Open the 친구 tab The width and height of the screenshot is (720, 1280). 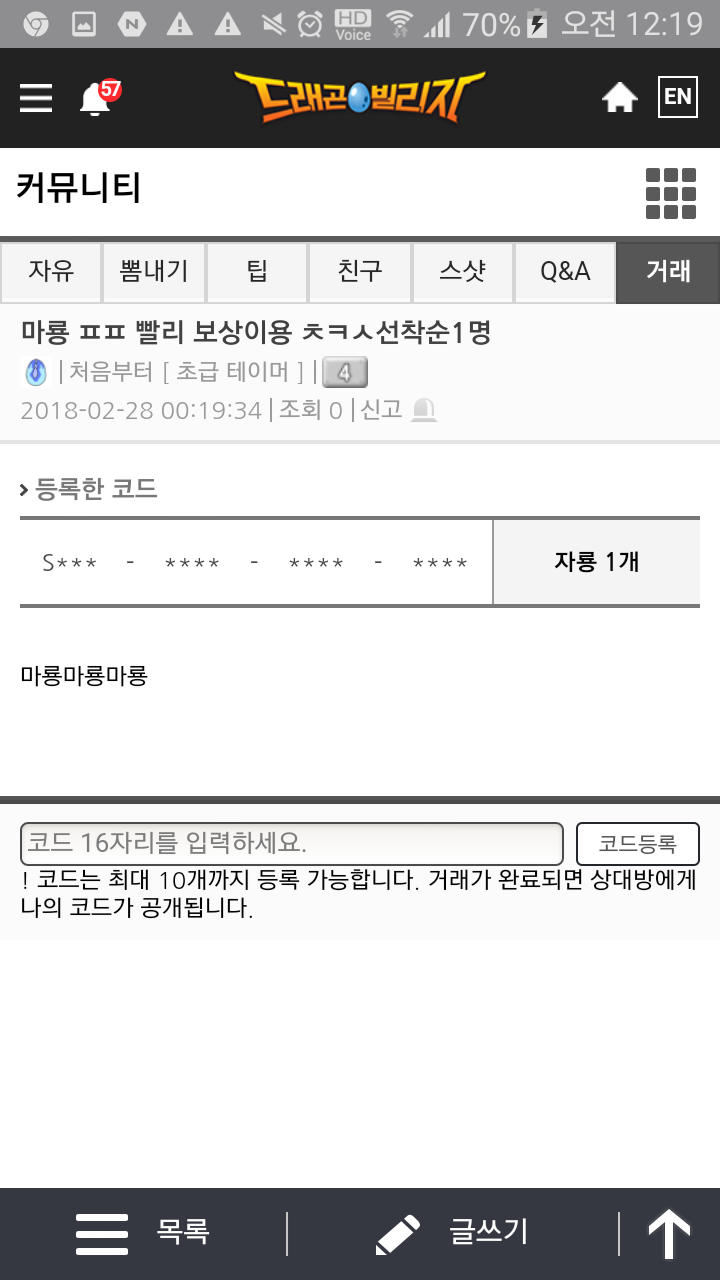[360, 272]
